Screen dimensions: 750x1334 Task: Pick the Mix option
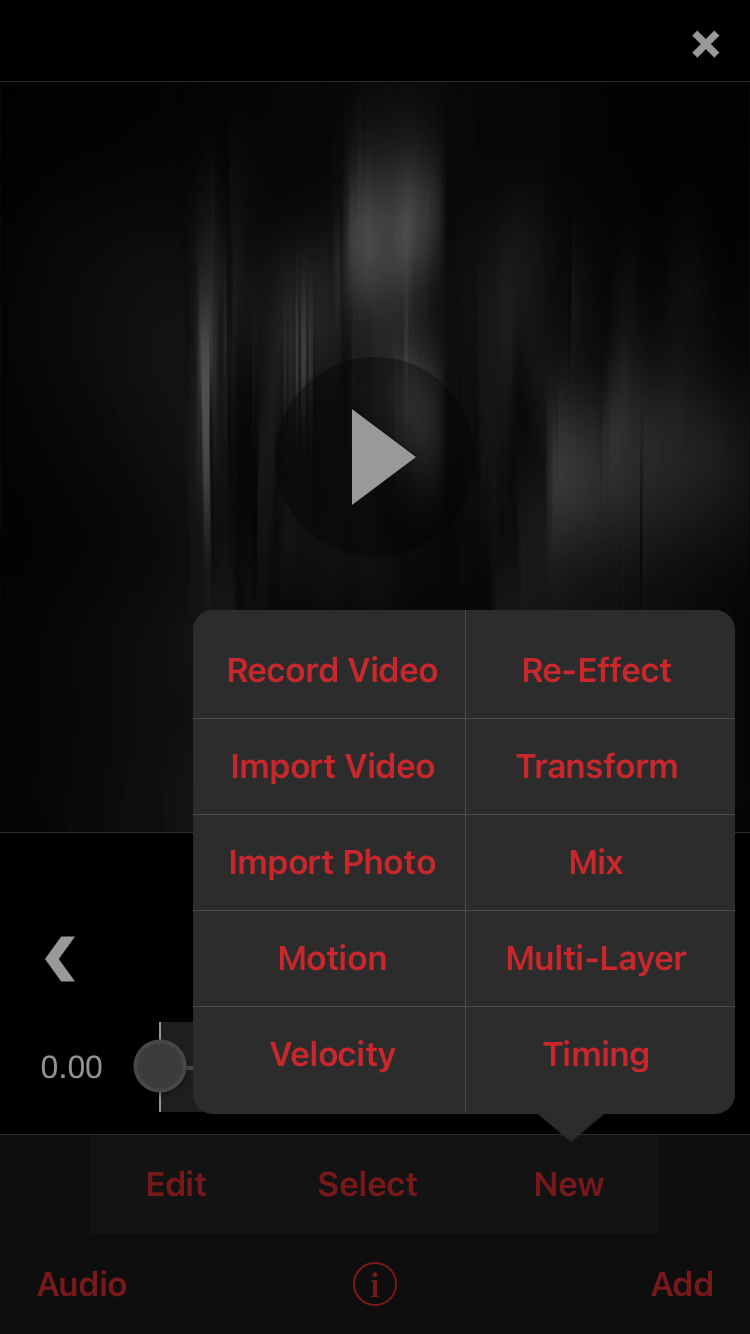pos(597,862)
